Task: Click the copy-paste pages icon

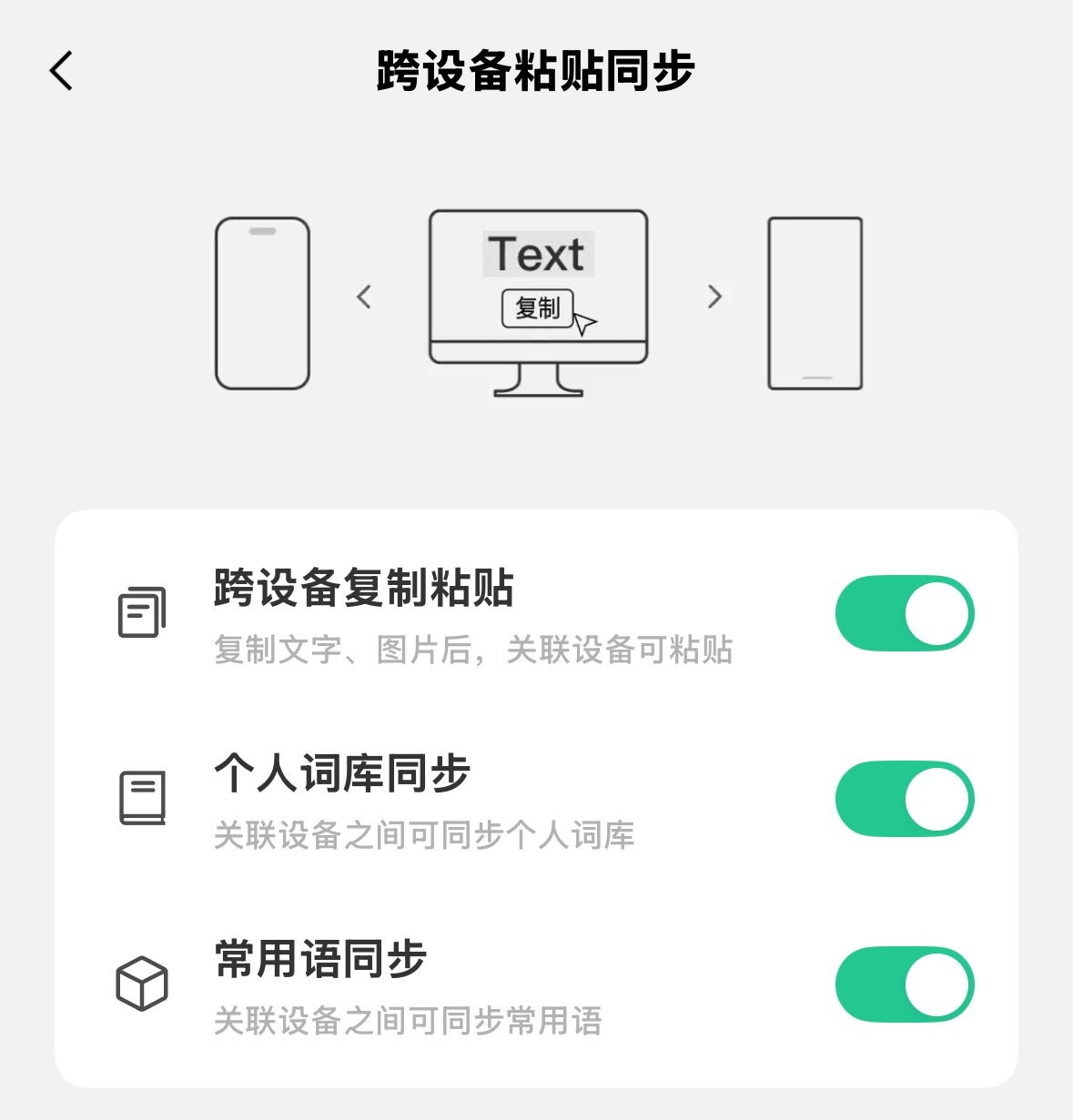Action: click(x=141, y=612)
